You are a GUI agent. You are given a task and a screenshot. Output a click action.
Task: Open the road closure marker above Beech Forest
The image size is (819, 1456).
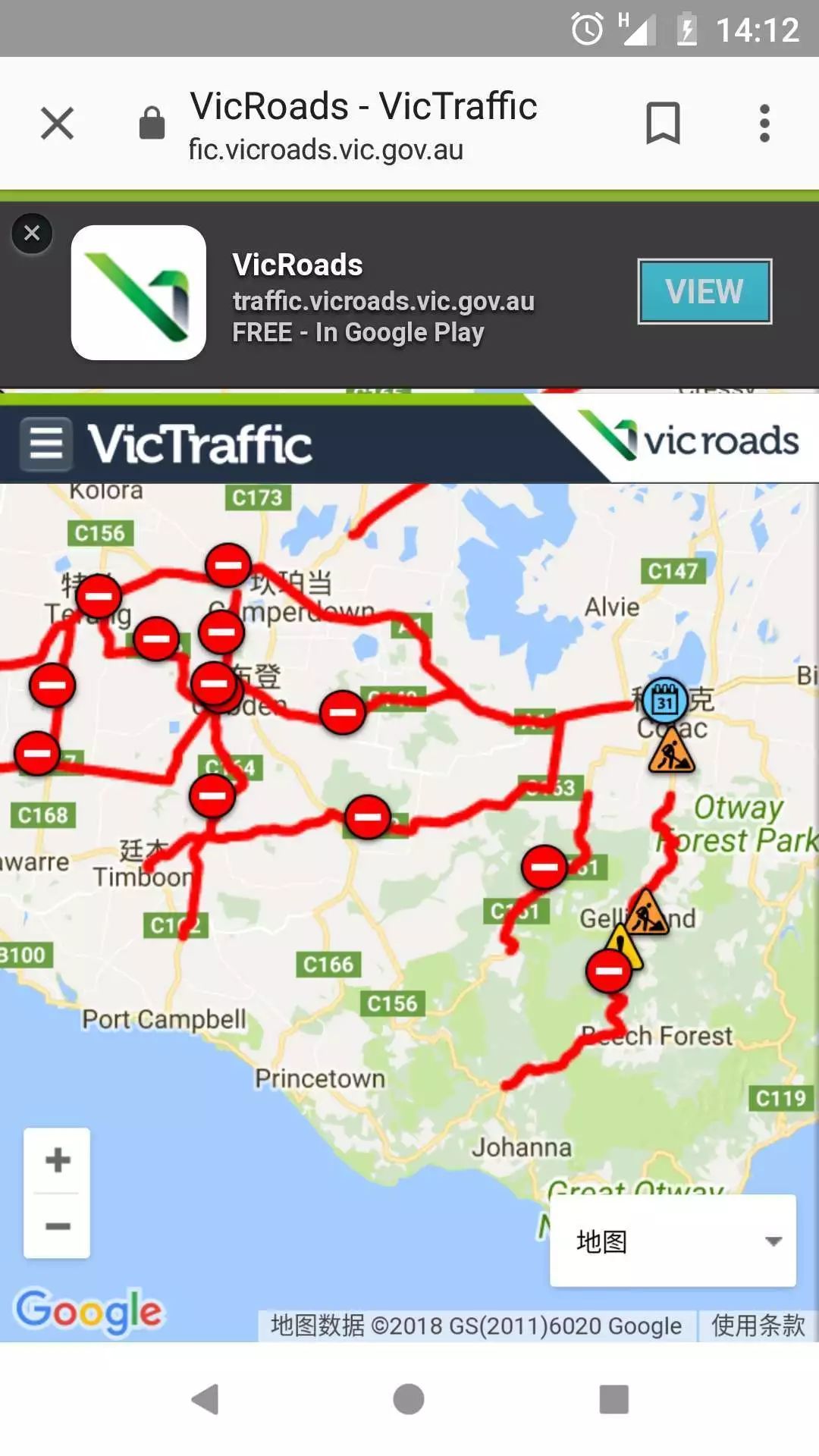point(608,971)
